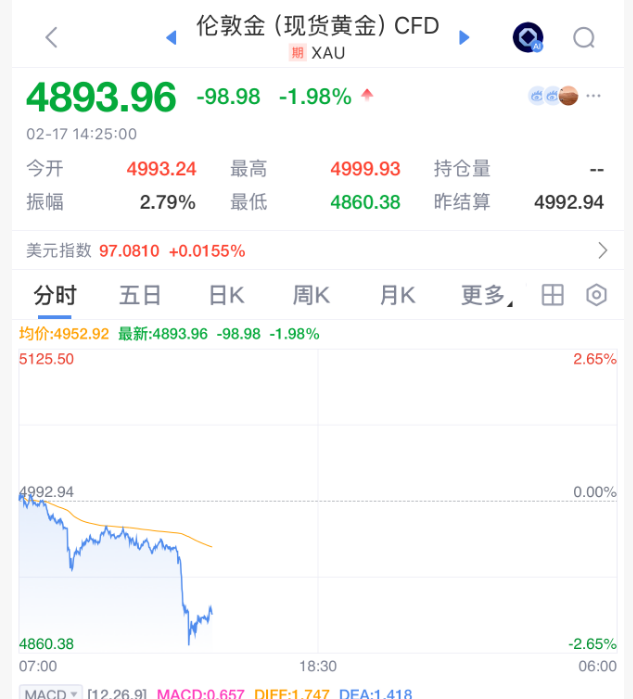Open the search magnifier
This screenshot has height=699, width=633.
(x=584, y=38)
